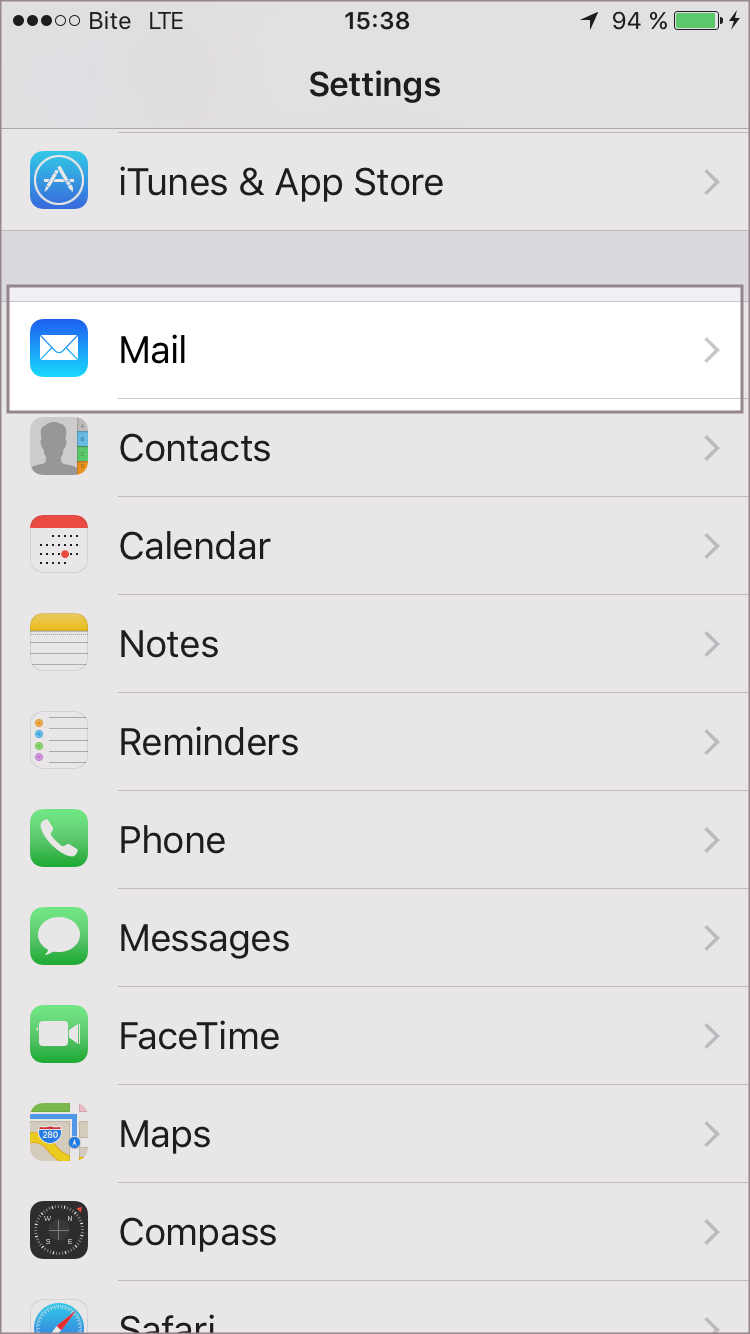Image resolution: width=750 pixels, height=1334 pixels.
Task: Select the Calendar settings row
Action: [x=375, y=546]
